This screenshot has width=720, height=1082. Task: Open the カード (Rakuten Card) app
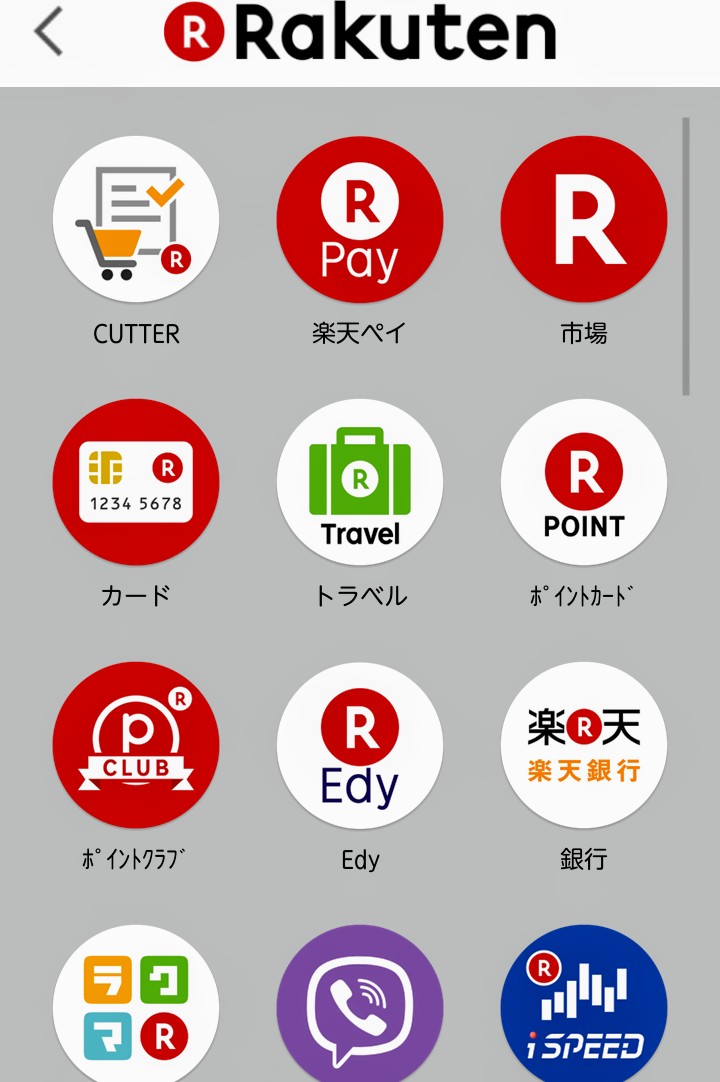(136, 482)
